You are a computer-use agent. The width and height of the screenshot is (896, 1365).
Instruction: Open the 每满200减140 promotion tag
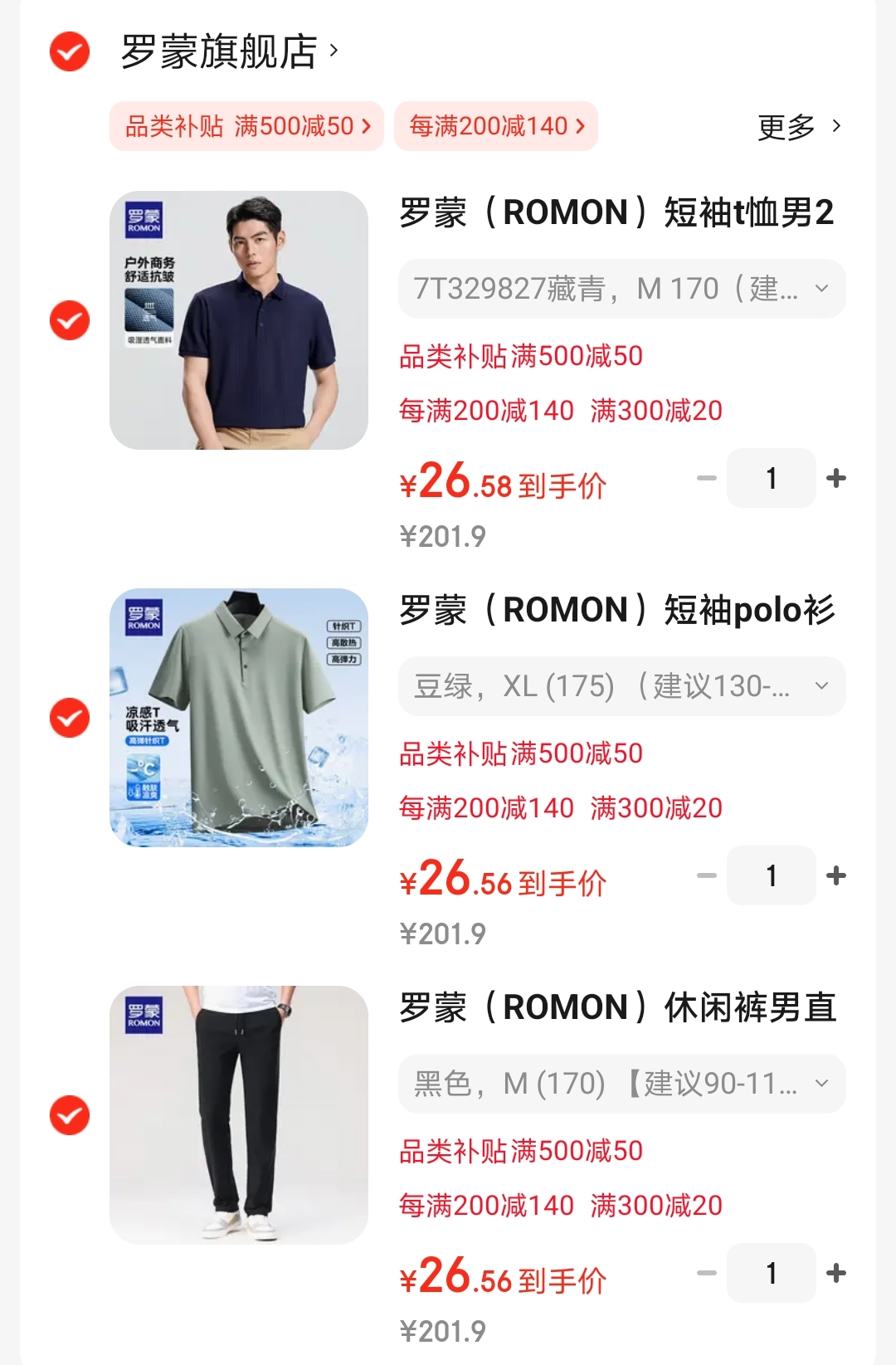click(x=495, y=125)
